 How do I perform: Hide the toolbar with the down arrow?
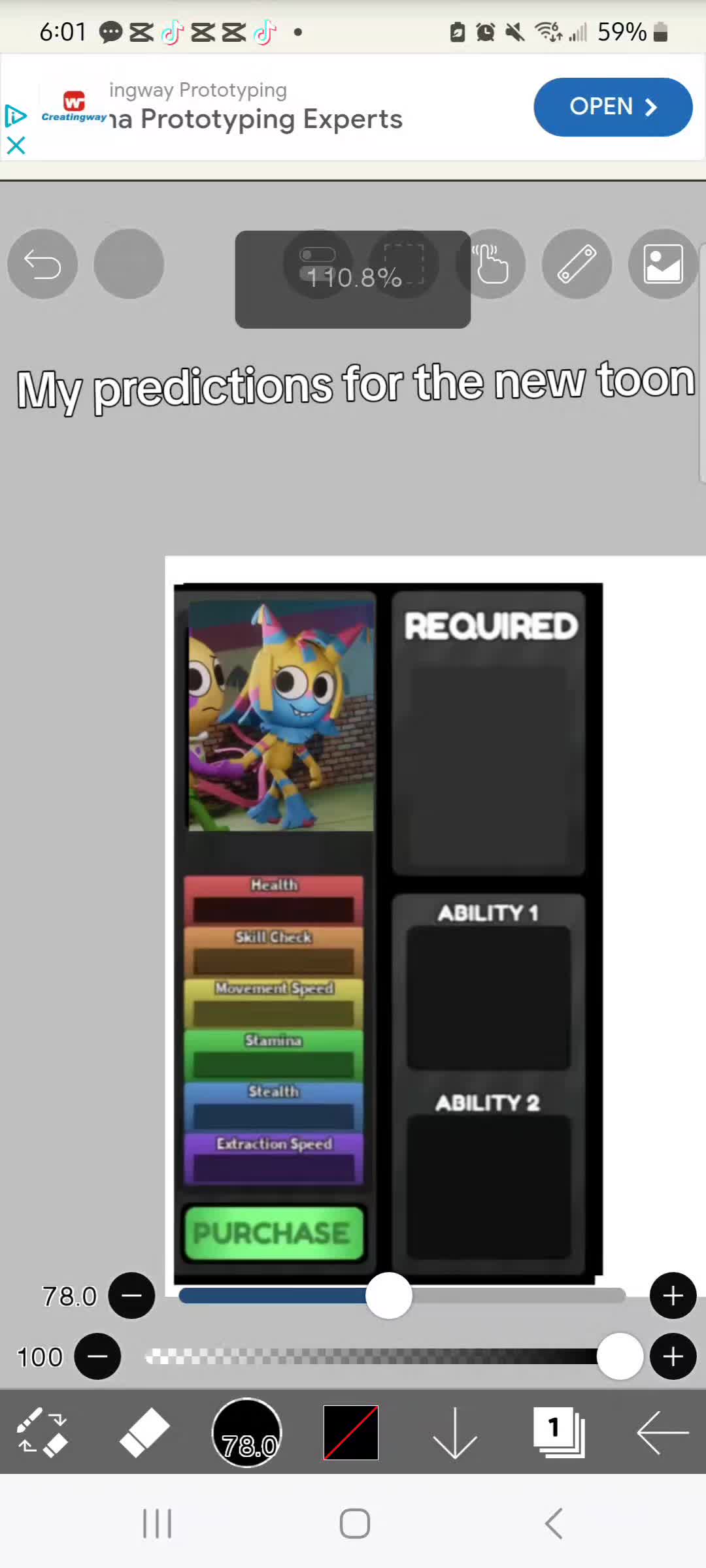coord(454,1432)
